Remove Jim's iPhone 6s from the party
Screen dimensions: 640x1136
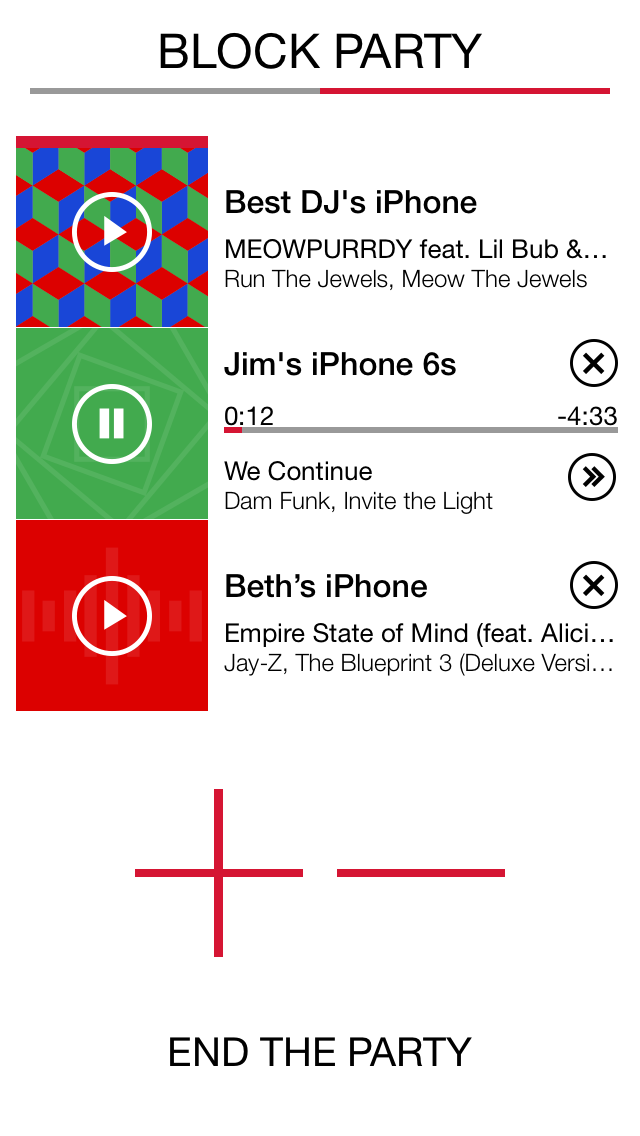[593, 364]
